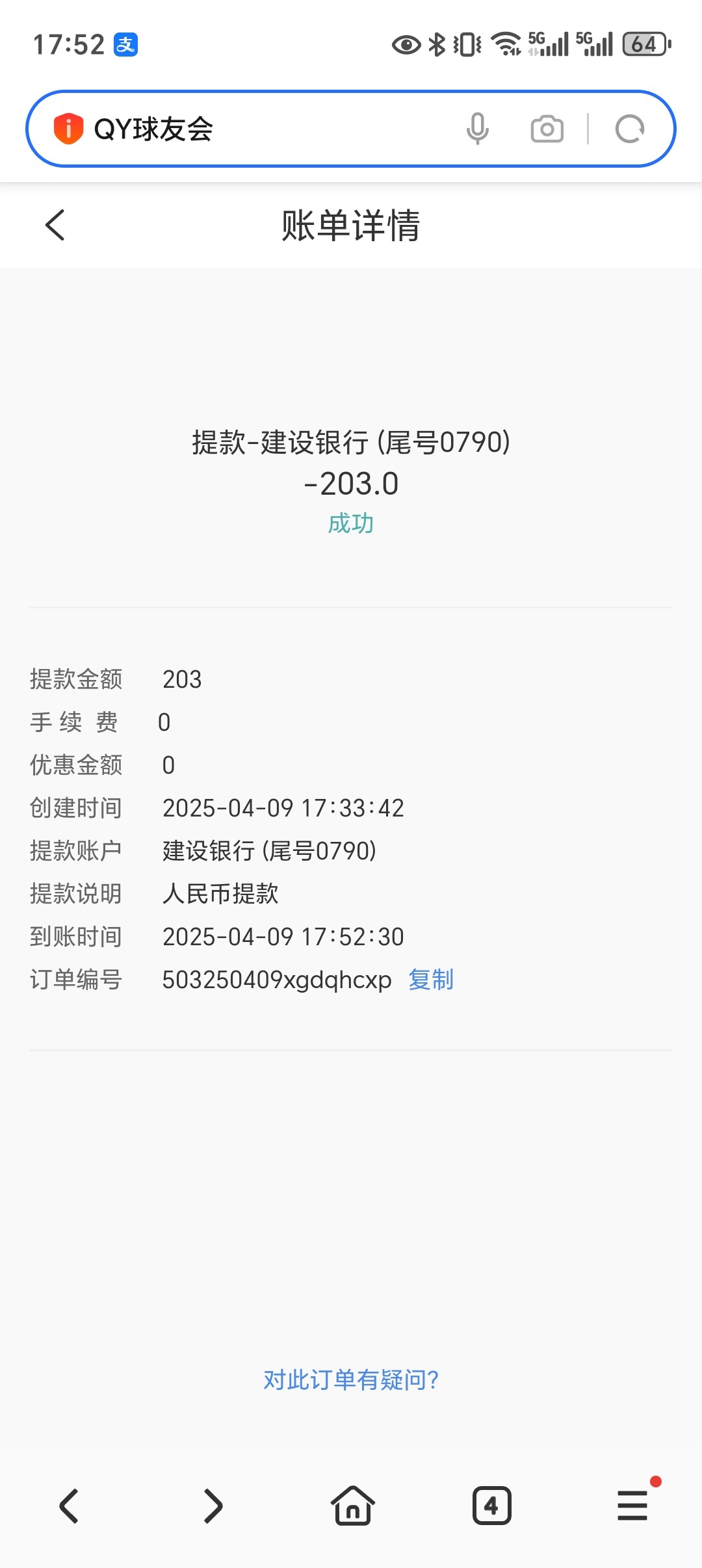Open camera search in the address bar
The image size is (702, 1568).
547,129
